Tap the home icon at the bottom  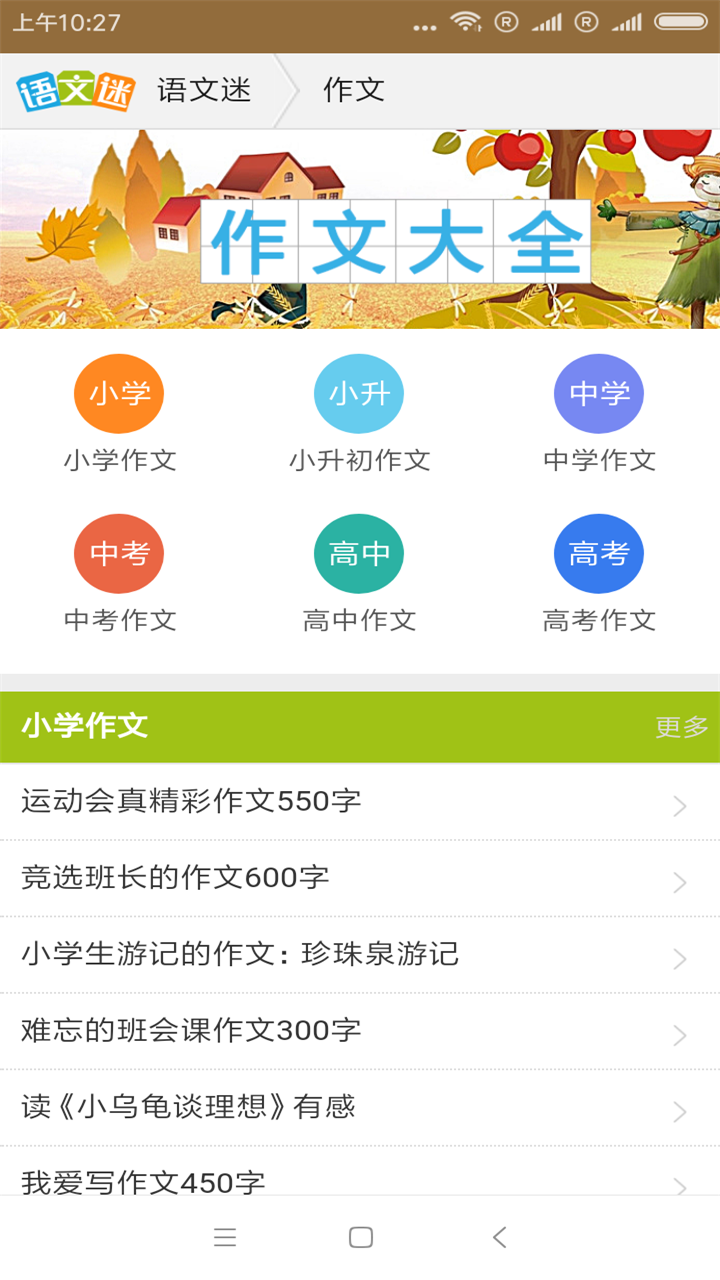click(x=360, y=1237)
